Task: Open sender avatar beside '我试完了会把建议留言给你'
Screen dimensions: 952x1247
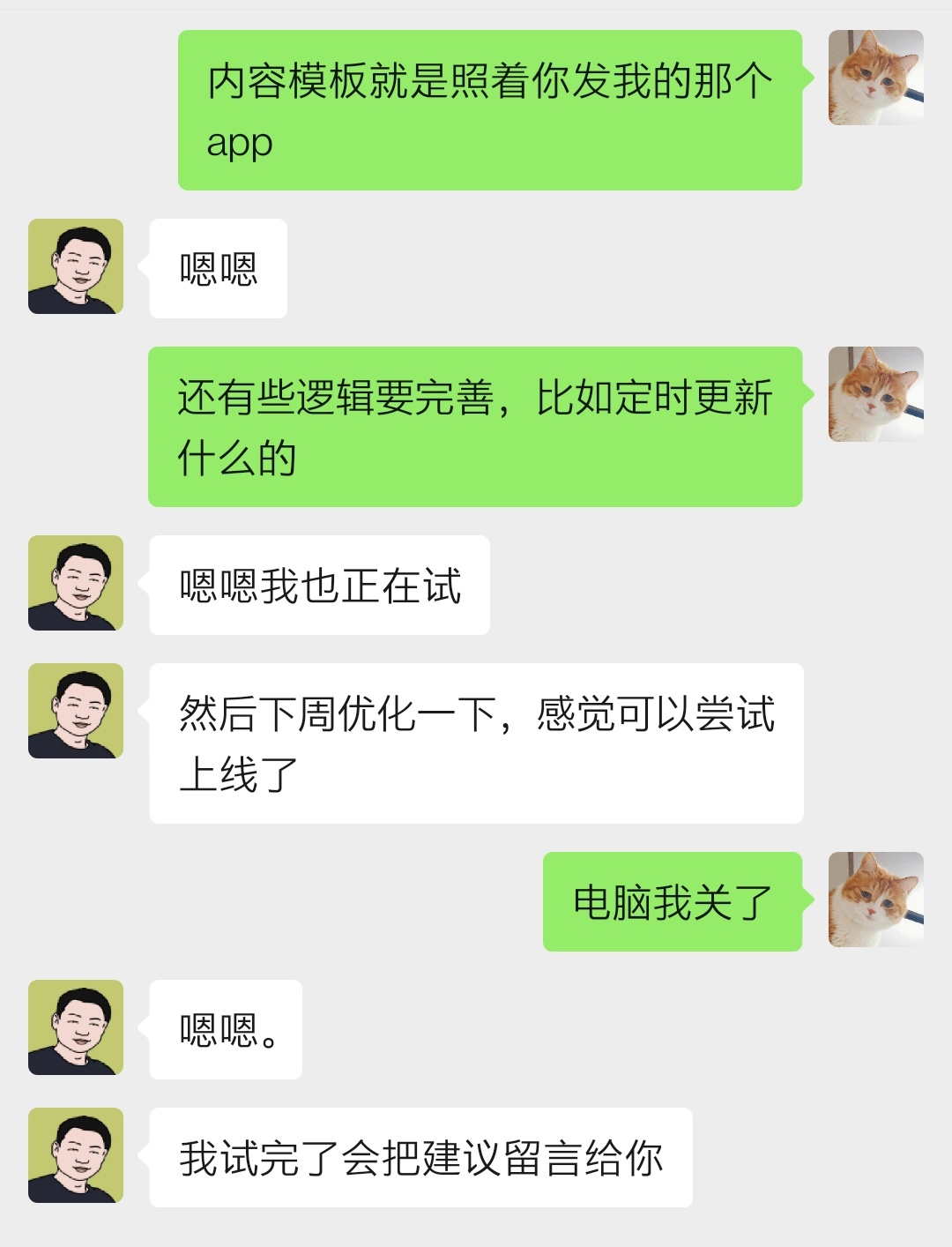Action: coord(76,1155)
